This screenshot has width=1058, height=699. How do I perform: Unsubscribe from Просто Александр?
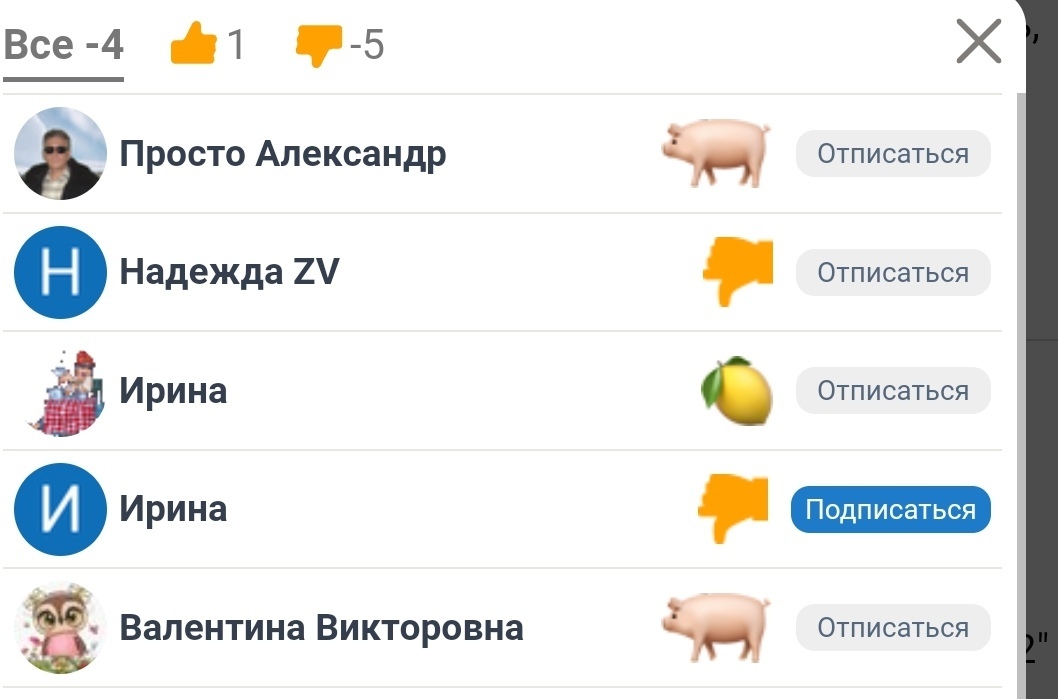click(892, 154)
